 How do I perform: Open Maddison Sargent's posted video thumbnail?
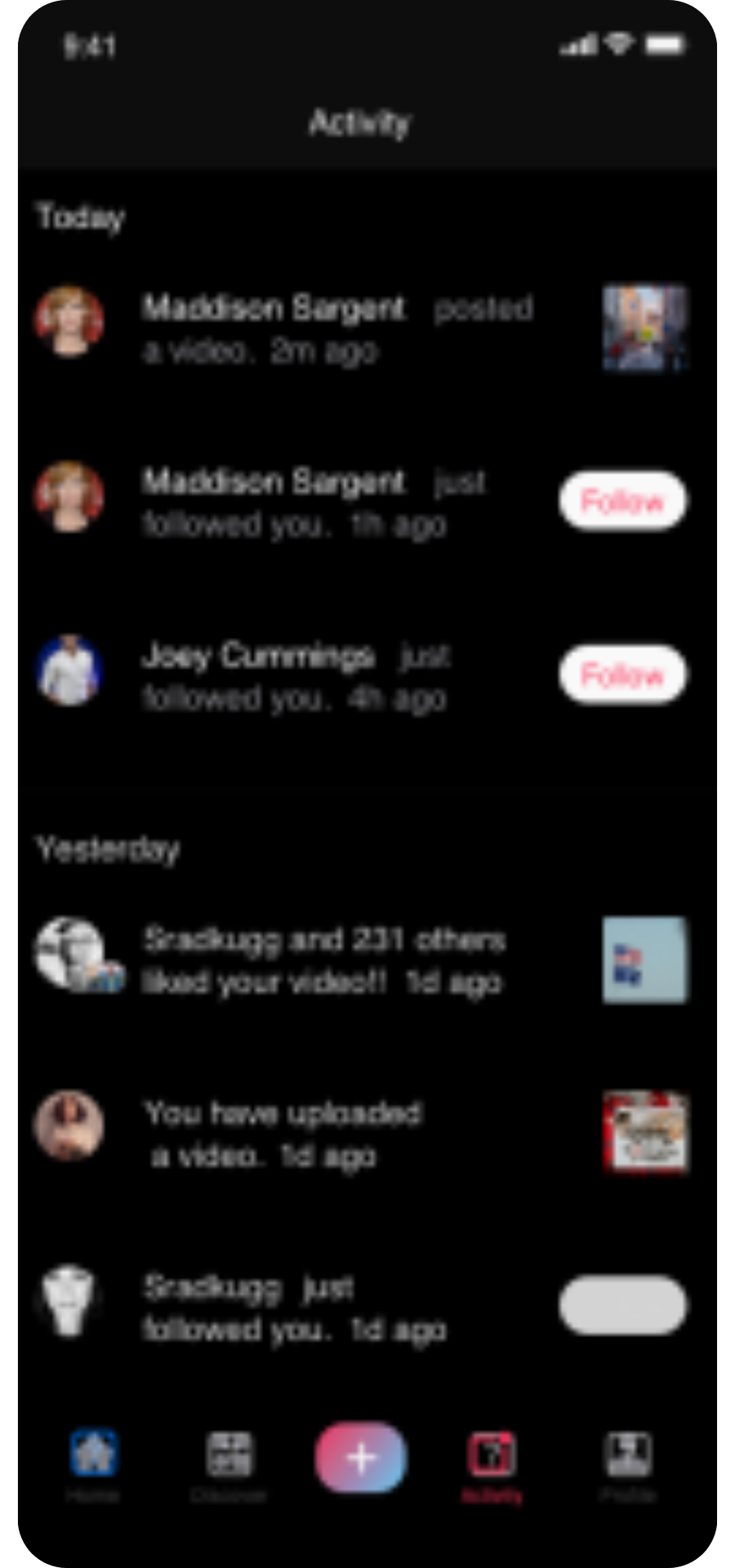coord(645,327)
